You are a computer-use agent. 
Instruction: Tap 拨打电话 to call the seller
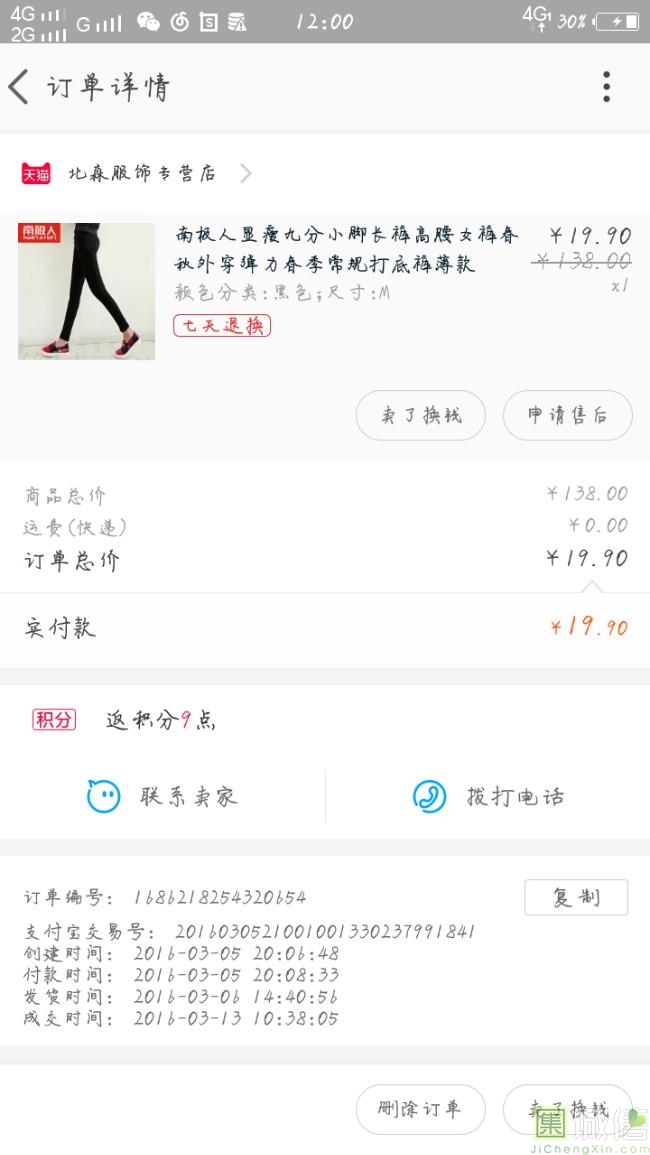tap(488, 796)
